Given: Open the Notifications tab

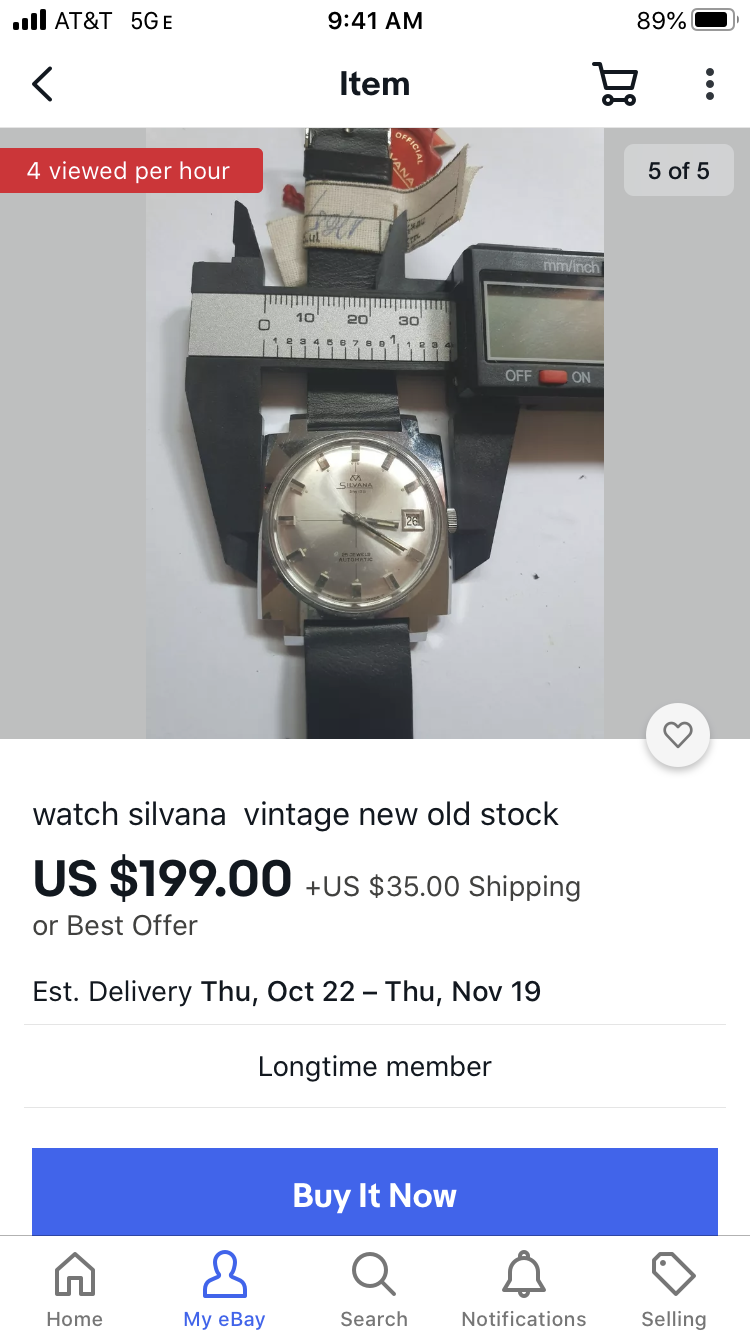Looking at the screenshot, I should pos(524,1290).
